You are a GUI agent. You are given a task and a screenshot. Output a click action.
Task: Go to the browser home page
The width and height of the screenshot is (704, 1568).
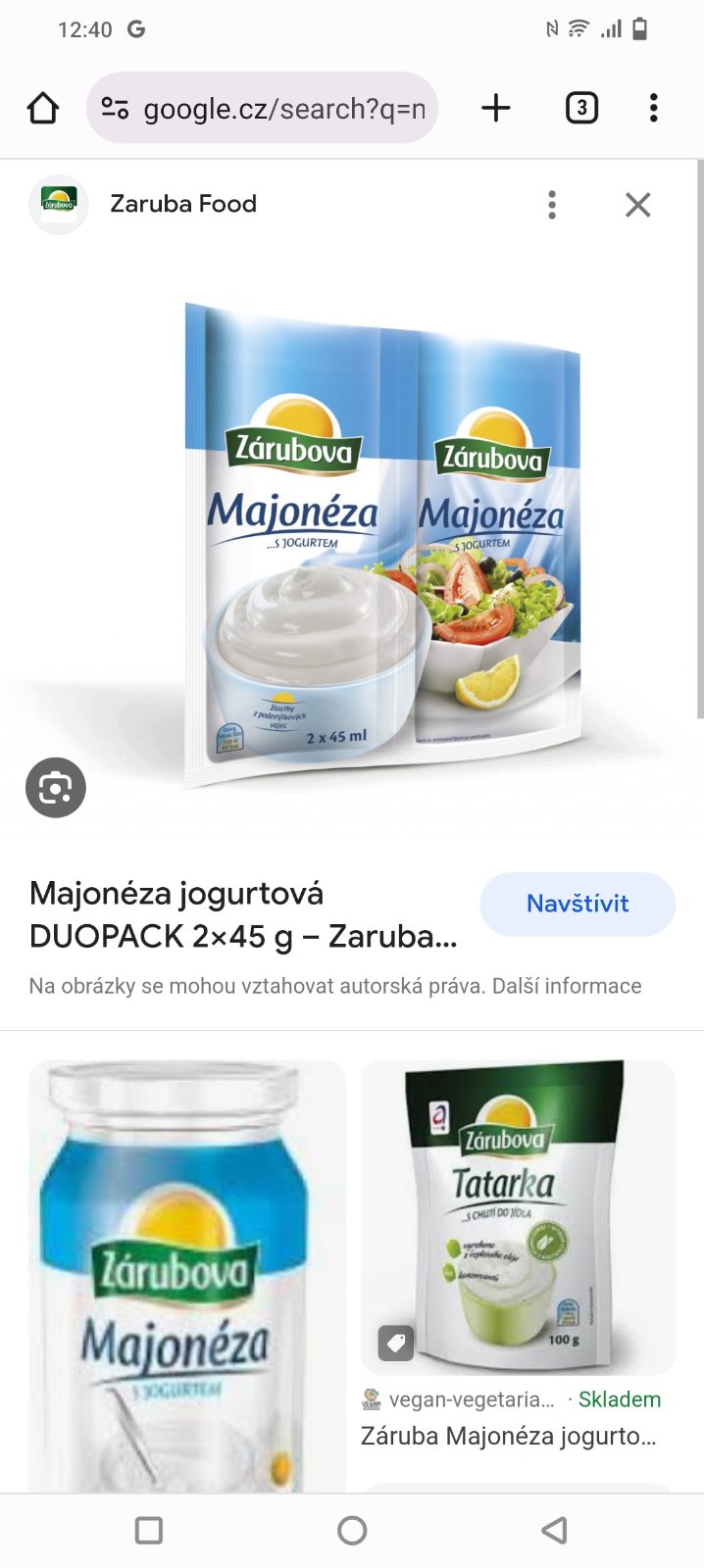click(x=43, y=108)
